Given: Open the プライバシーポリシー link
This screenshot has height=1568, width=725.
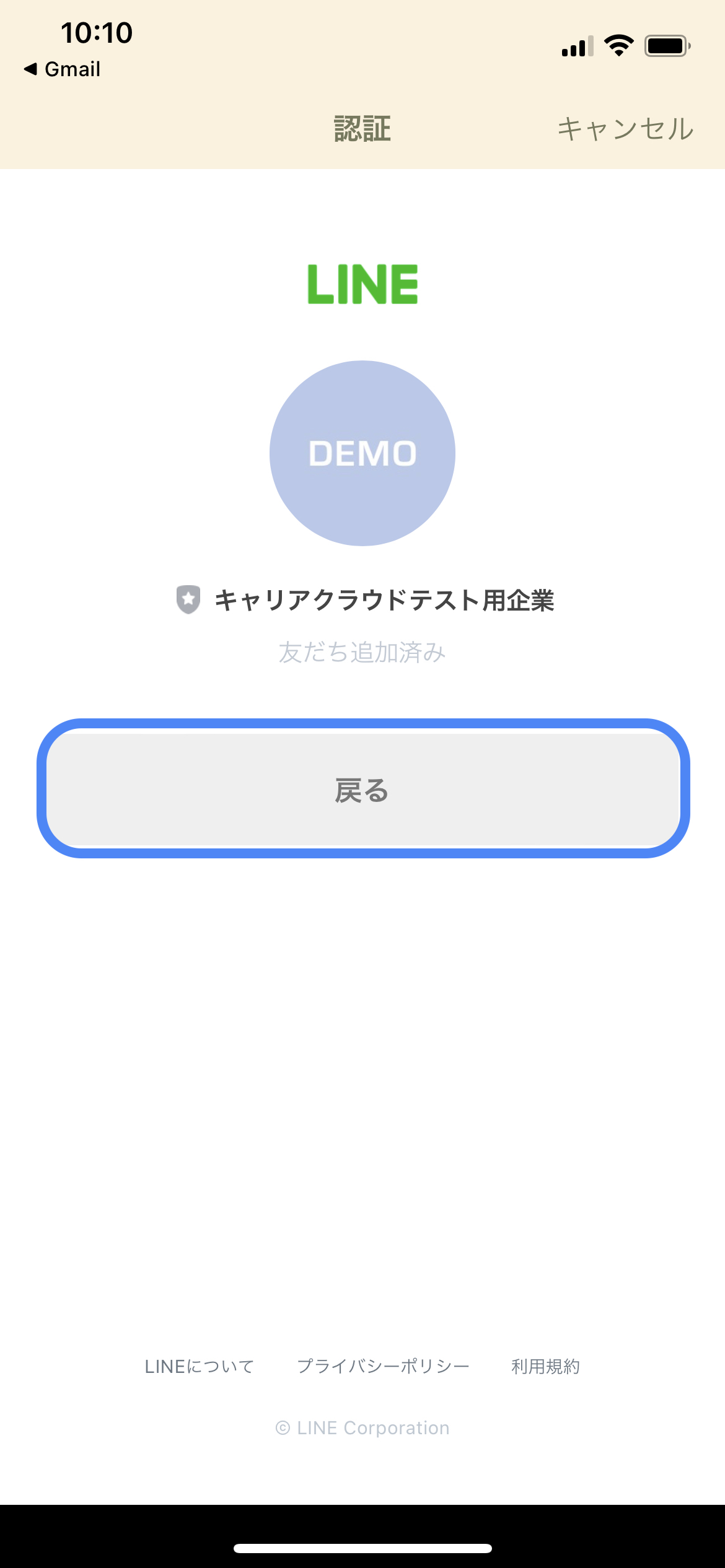Looking at the screenshot, I should tap(383, 1366).
